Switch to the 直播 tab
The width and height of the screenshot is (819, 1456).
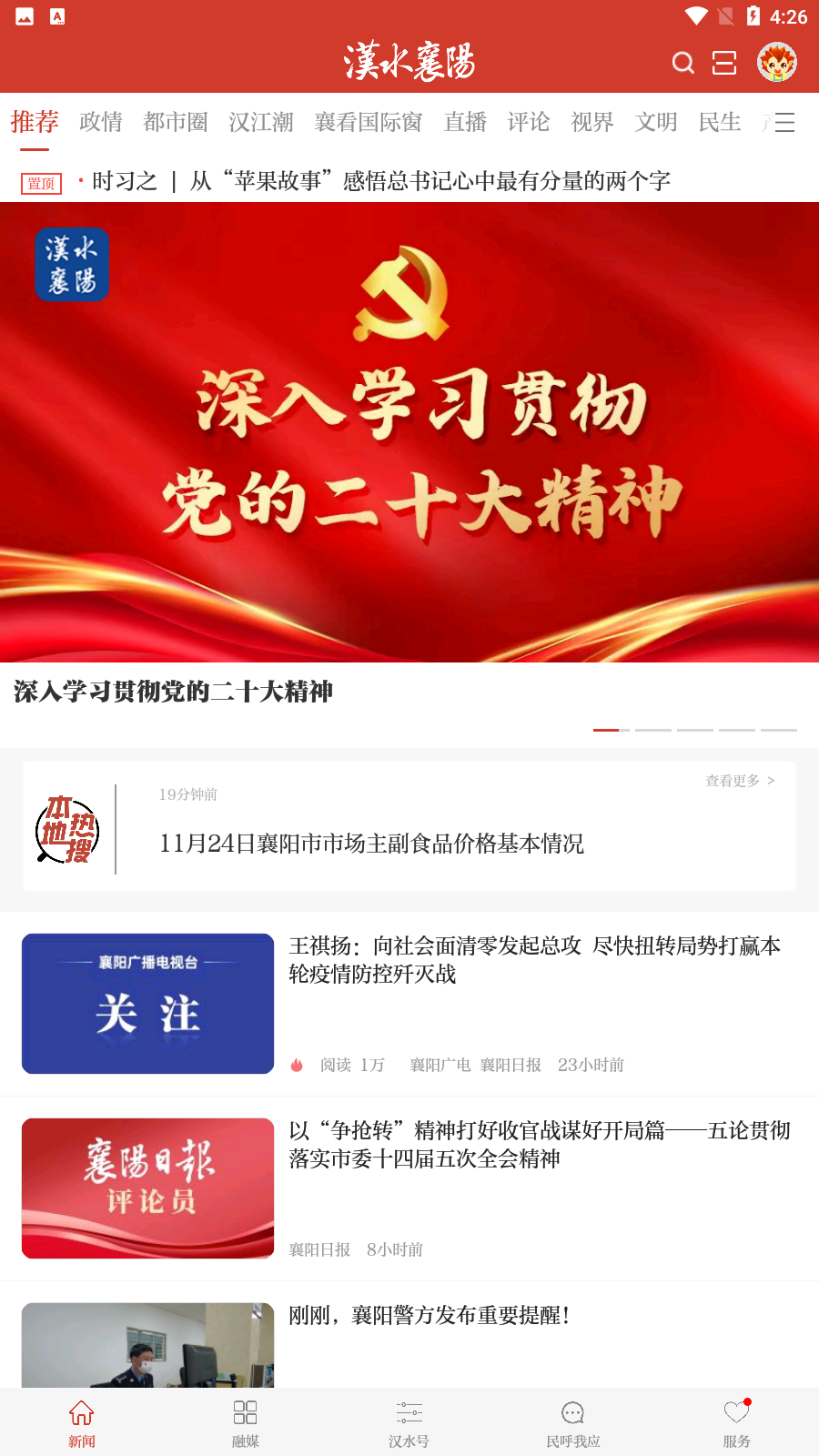click(465, 122)
